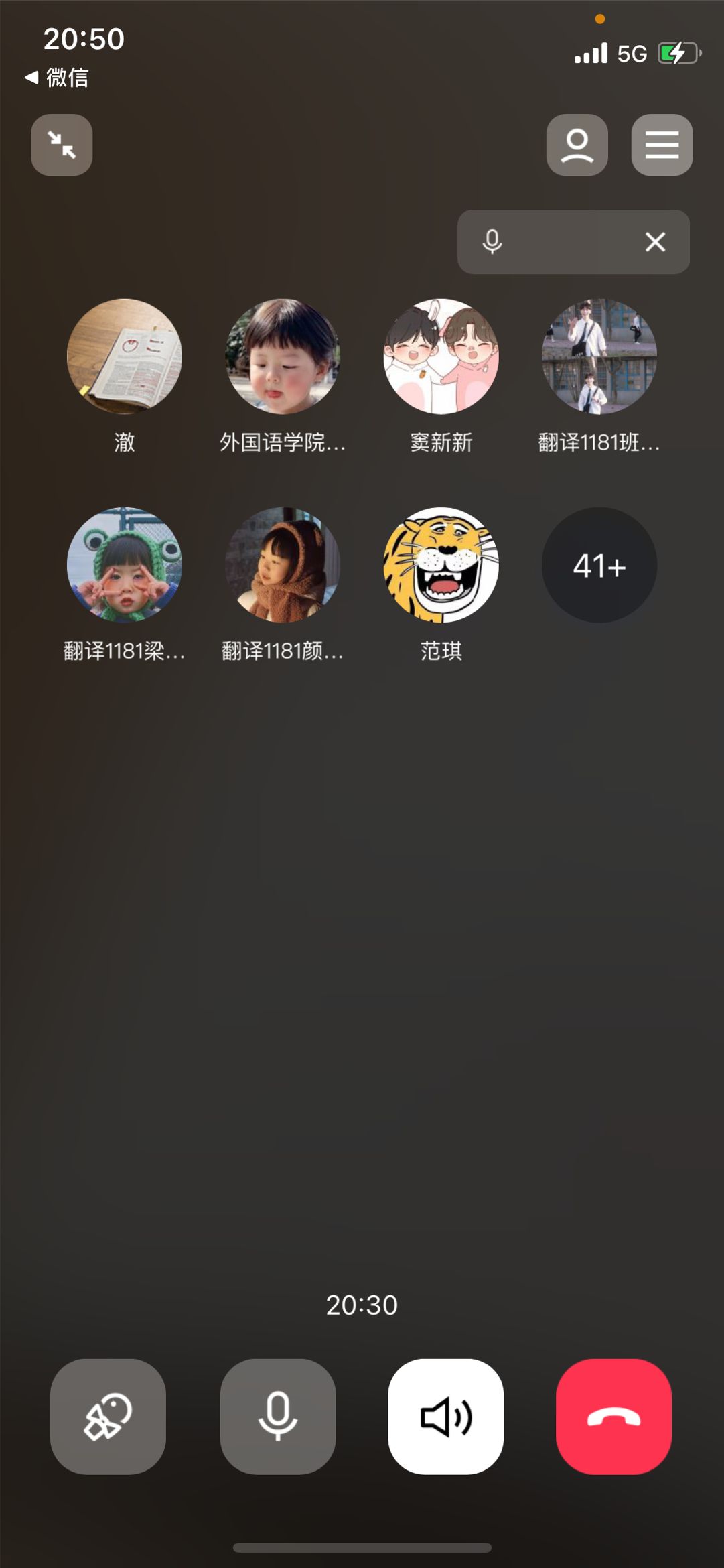View participant 翻译1181颜
The width and height of the screenshot is (724, 1568).
[283, 564]
